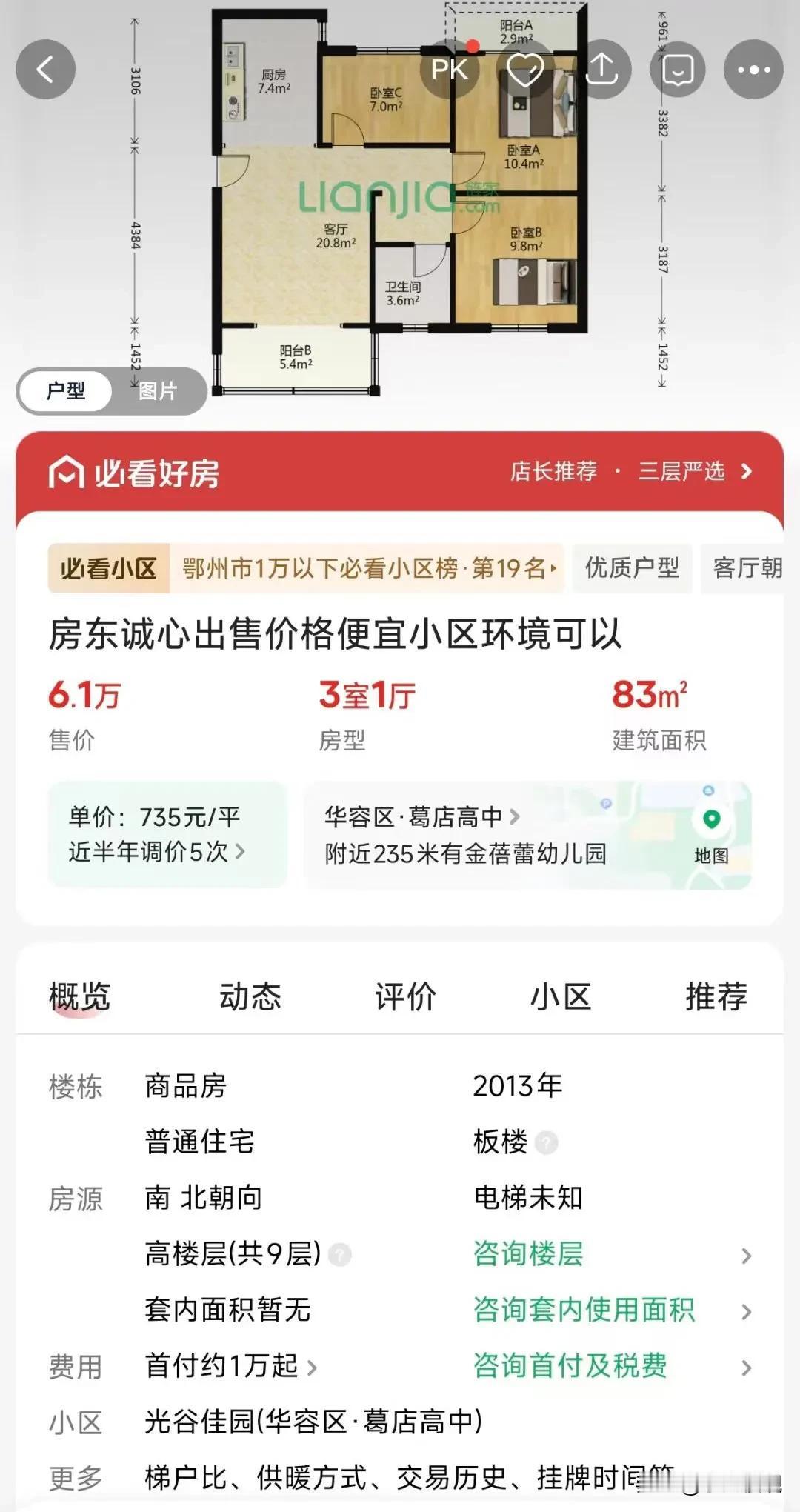Switch to the 图片 tab

tap(158, 391)
